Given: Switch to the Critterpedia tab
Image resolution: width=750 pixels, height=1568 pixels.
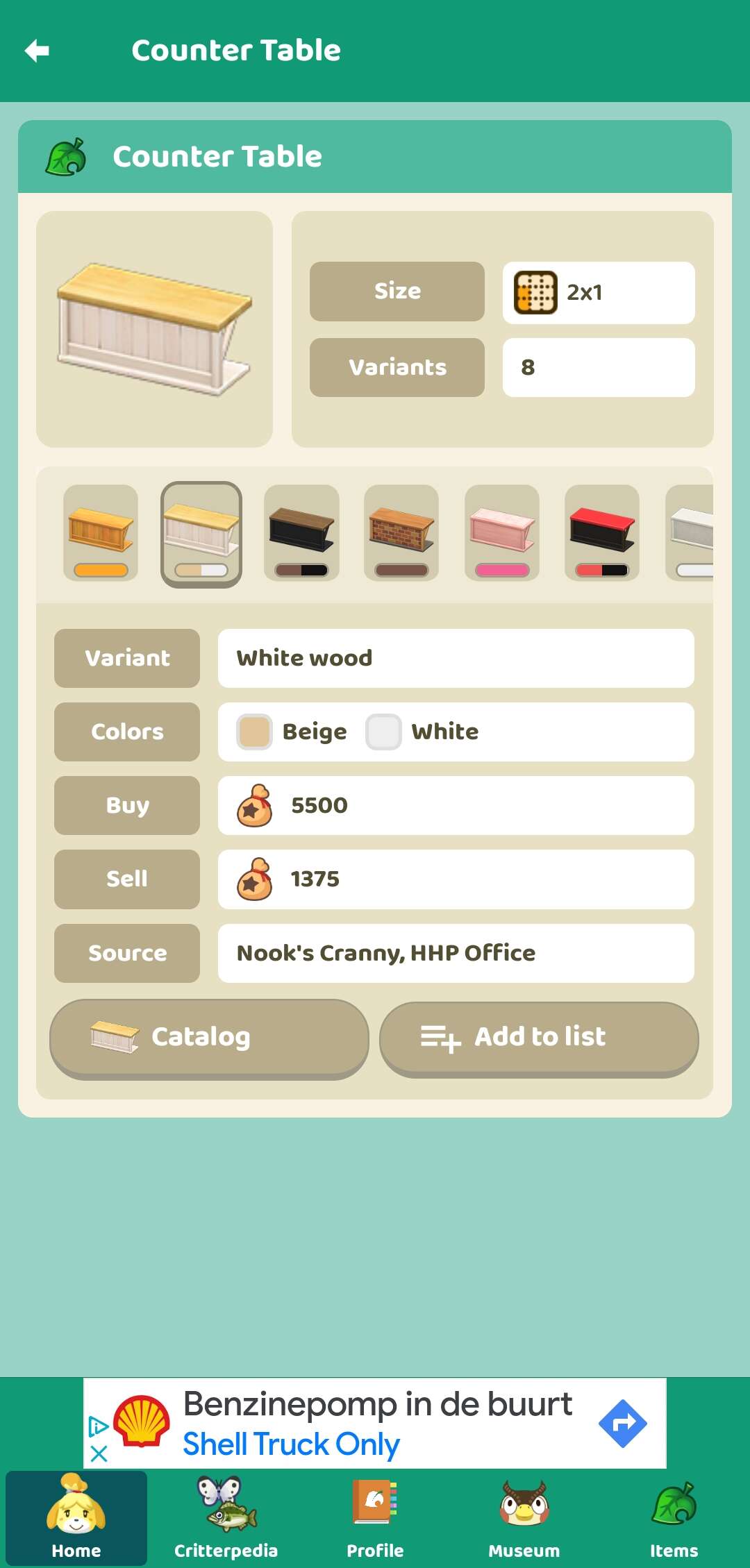Looking at the screenshot, I should (226, 1518).
